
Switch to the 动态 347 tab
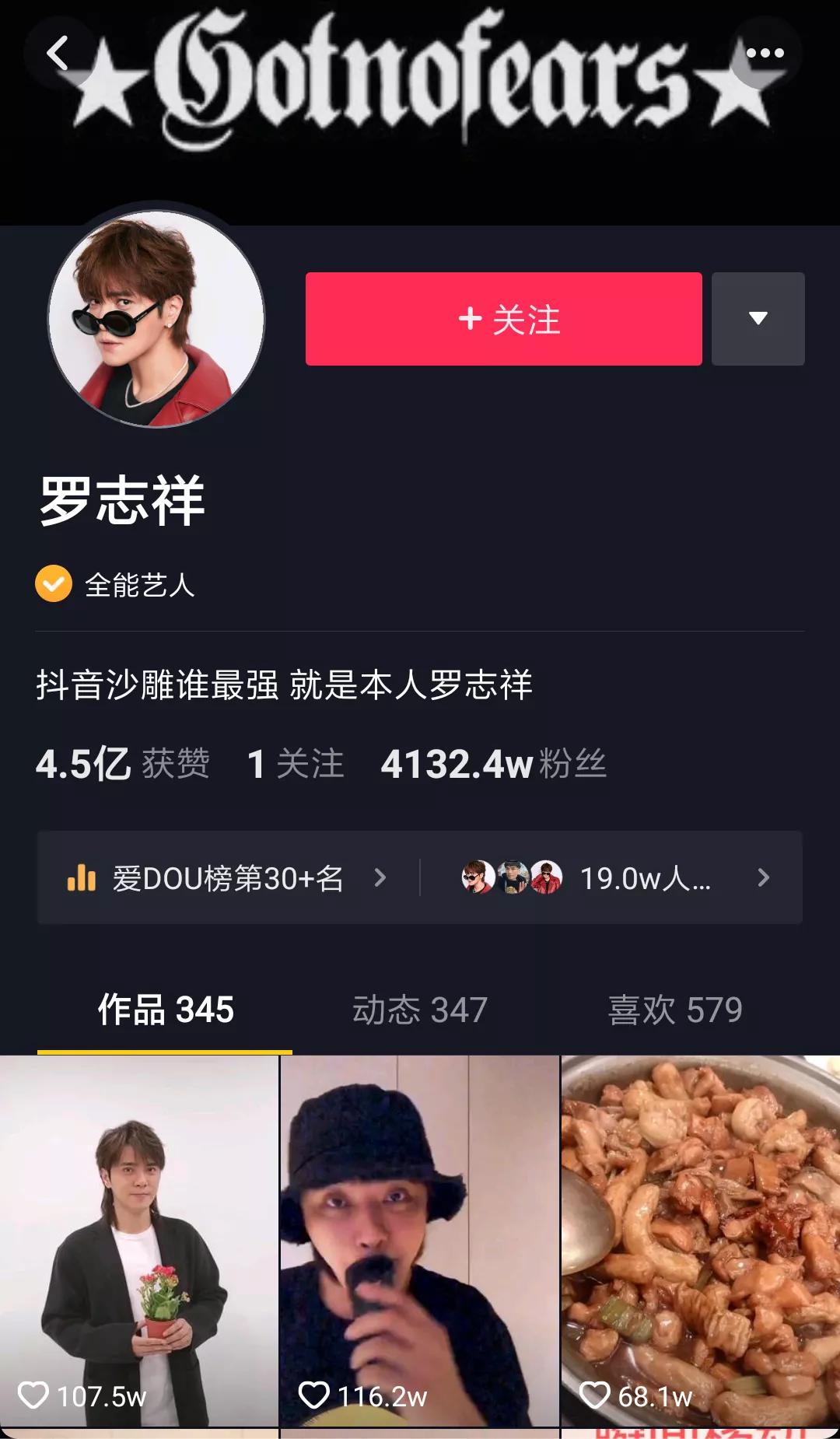pos(420,1010)
